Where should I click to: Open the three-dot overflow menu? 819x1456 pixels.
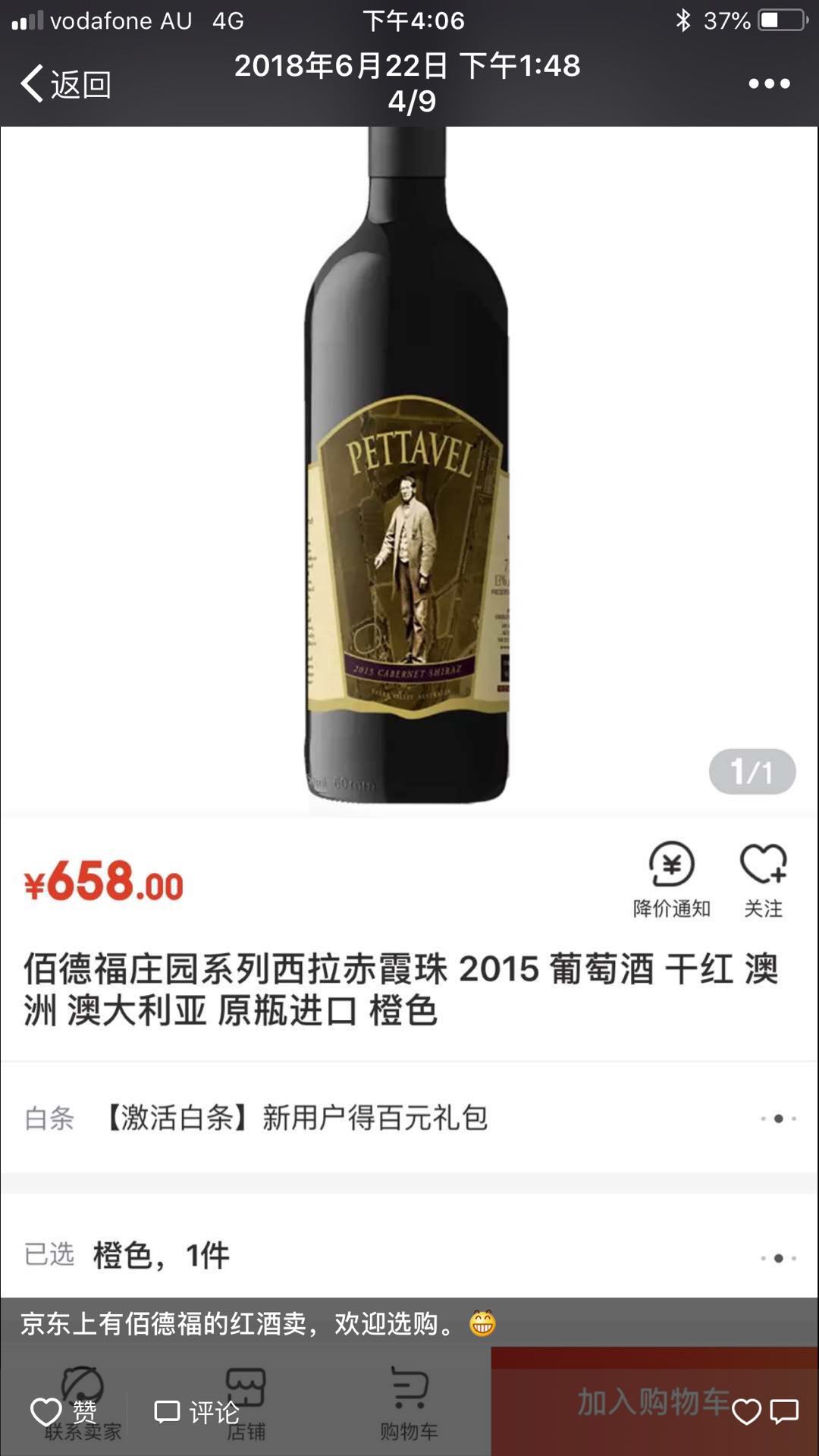coord(769,83)
